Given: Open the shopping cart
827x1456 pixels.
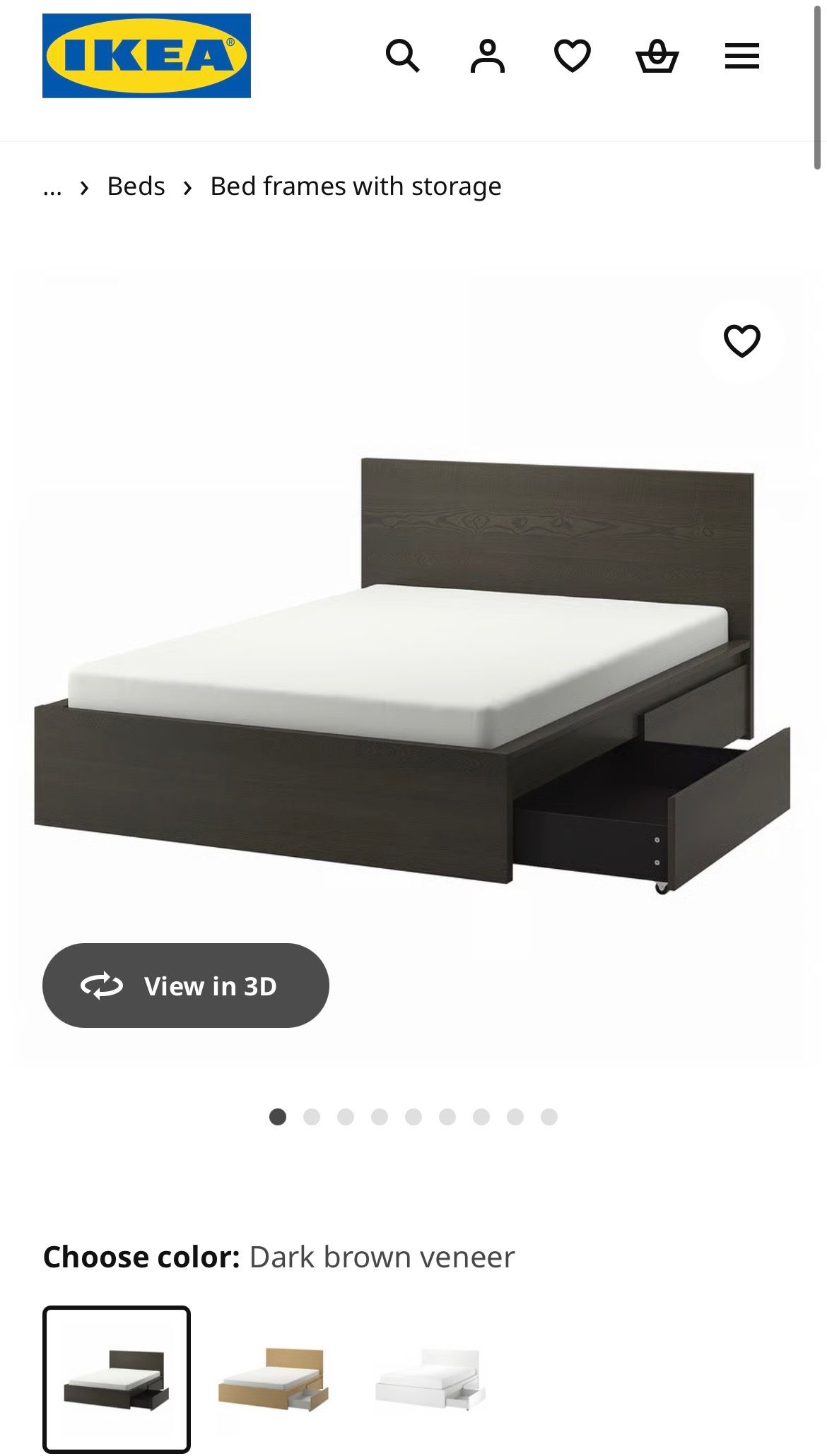Looking at the screenshot, I should click(x=659, y=56).
